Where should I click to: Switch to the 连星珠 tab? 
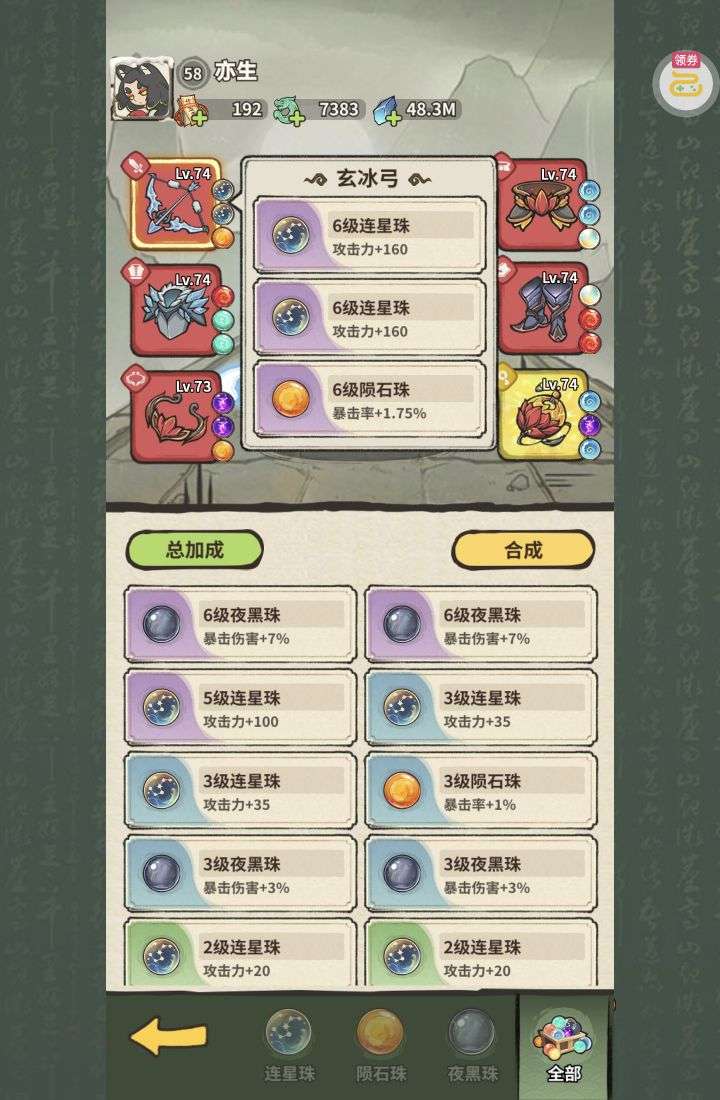click(x=288, y=1045)
